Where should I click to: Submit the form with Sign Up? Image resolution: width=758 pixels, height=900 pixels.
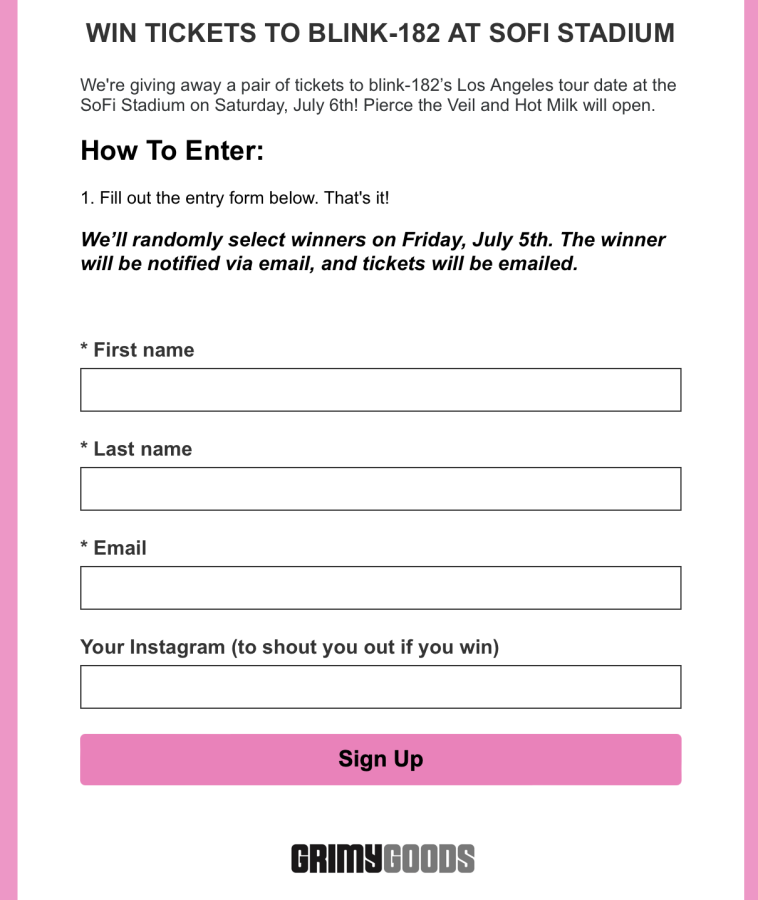(x=380, y=759)
